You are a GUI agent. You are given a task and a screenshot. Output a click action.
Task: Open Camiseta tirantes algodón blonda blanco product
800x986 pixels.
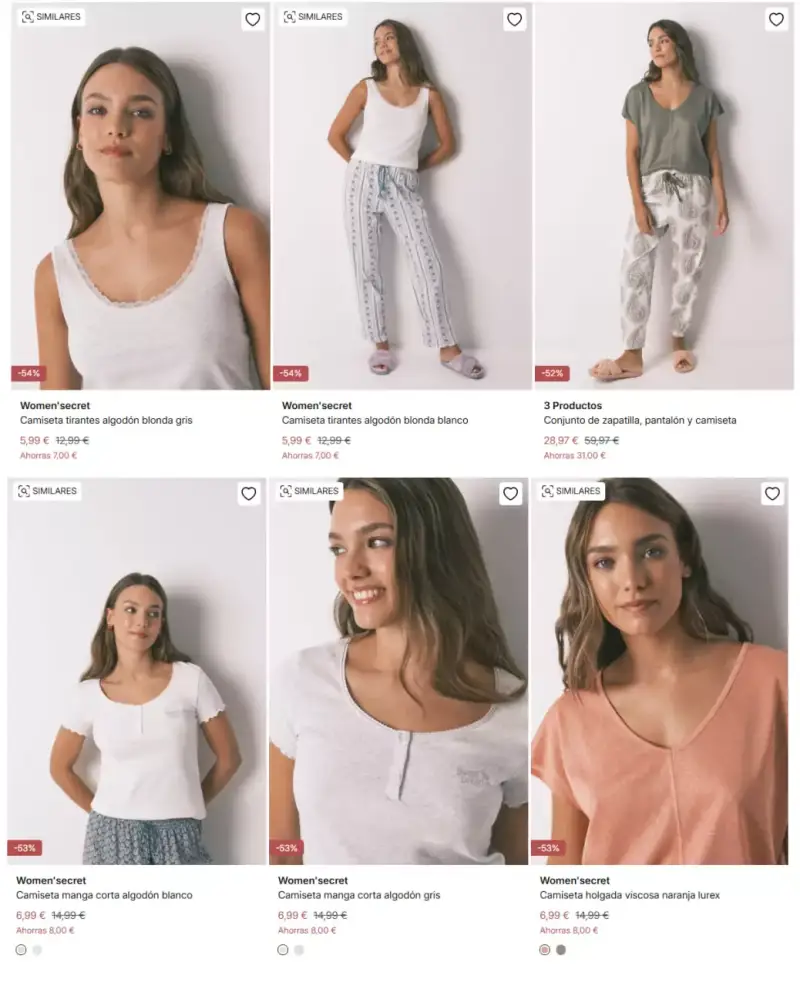pyautogui.click(x=375, y=420)
